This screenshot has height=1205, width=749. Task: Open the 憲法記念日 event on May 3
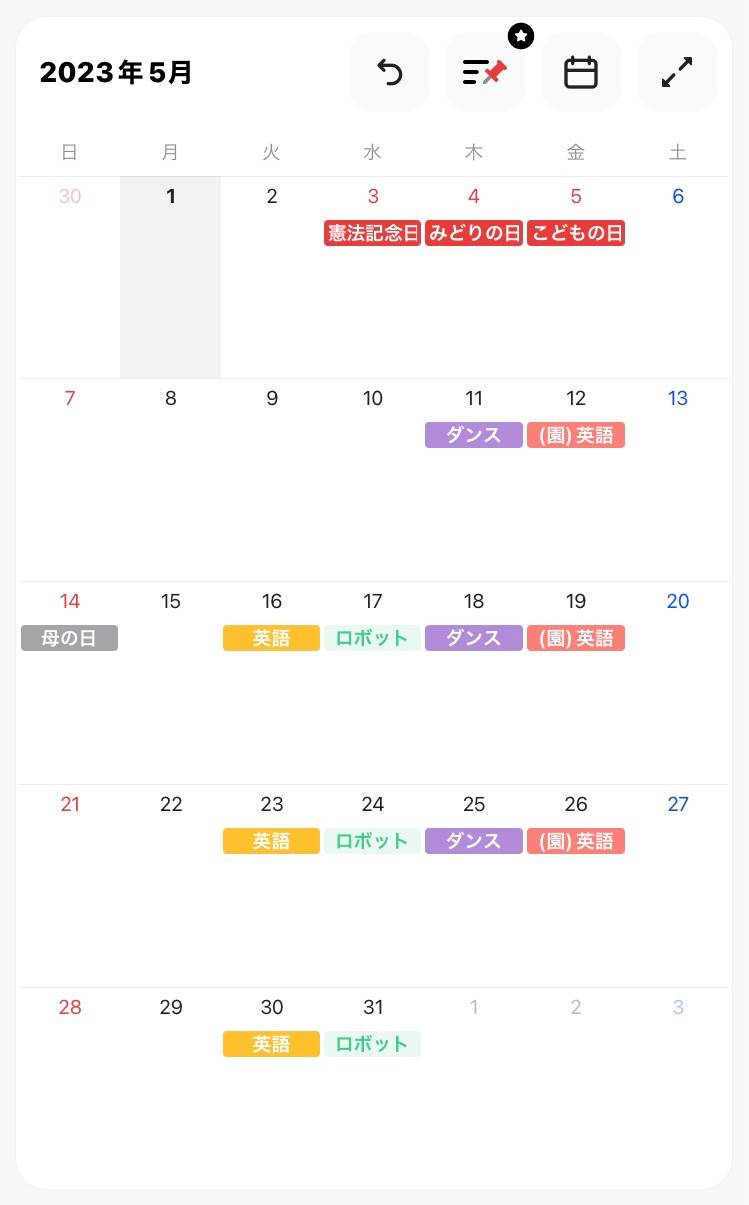click(372, 234)
